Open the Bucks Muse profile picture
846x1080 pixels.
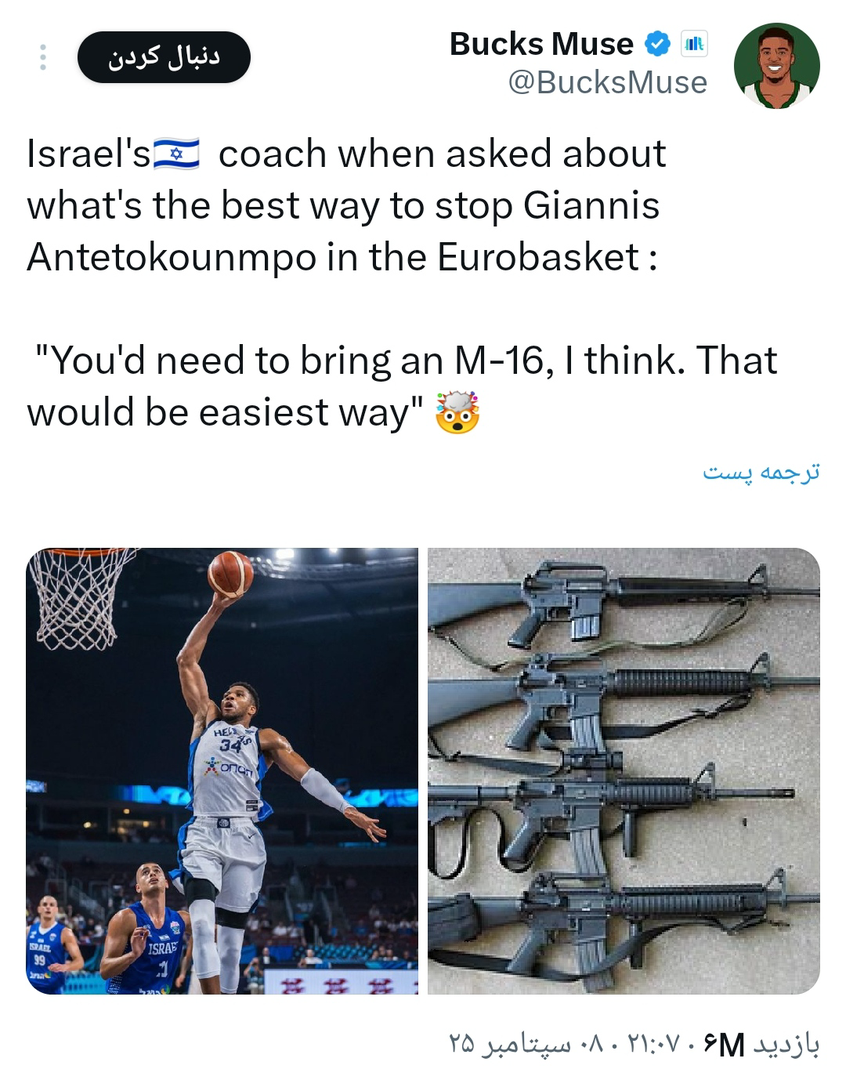coord(776,66)
